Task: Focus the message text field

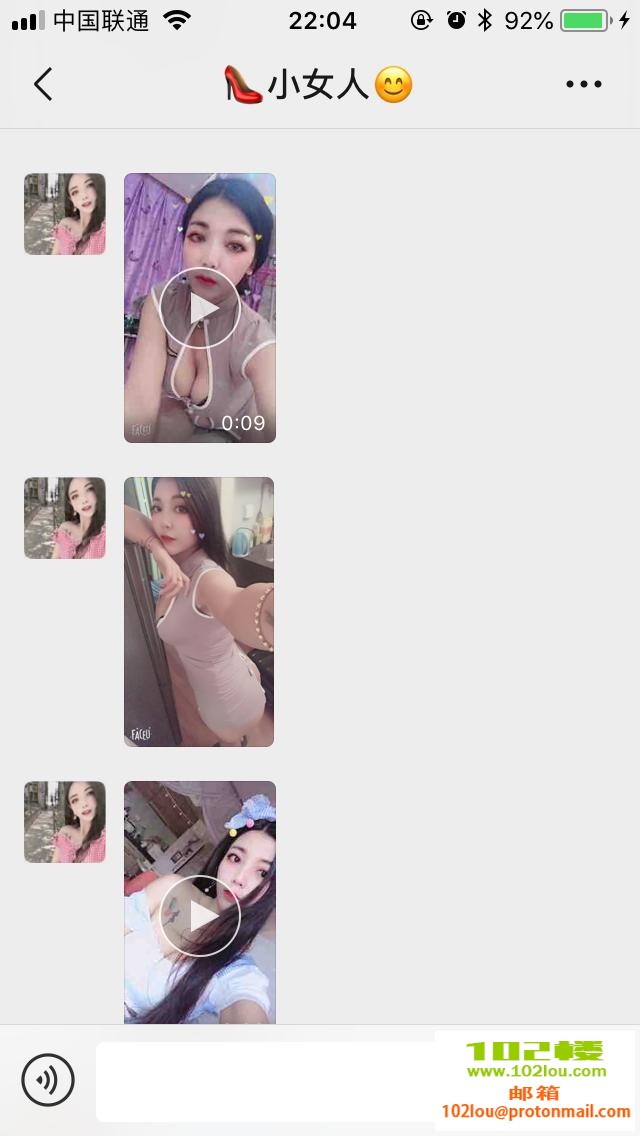Action: pos(265,1081)
